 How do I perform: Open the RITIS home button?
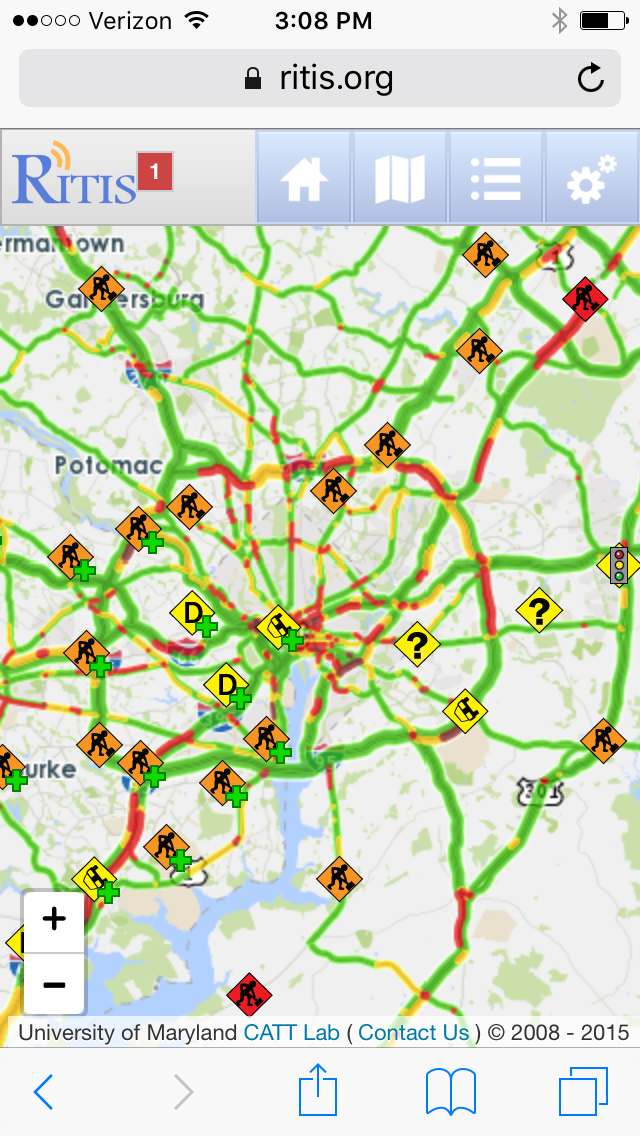(304, 177)
